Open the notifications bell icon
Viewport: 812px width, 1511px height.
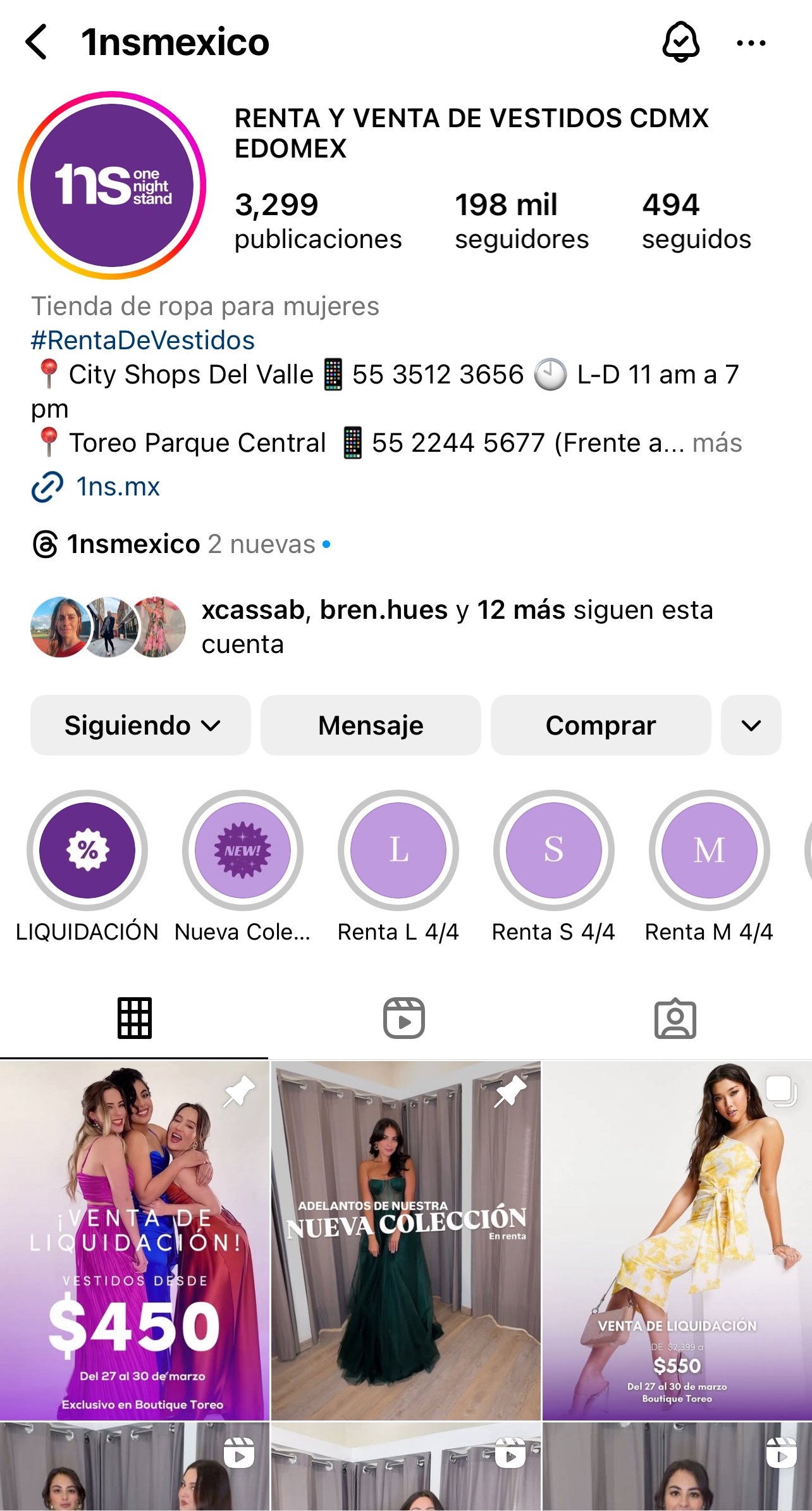point(679,42)
